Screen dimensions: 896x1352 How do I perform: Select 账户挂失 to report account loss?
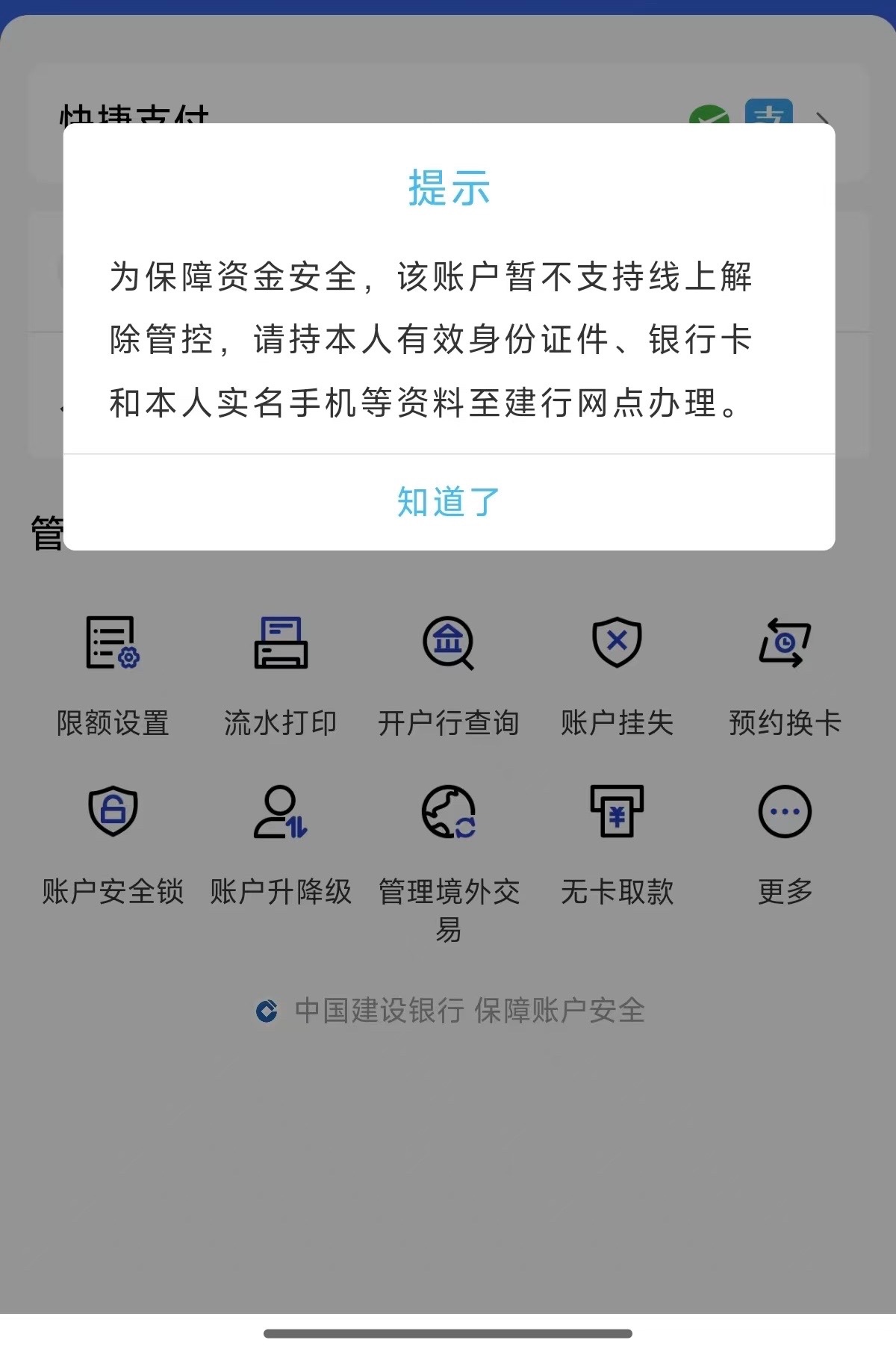pyautogui.click(x=617, y=672)
